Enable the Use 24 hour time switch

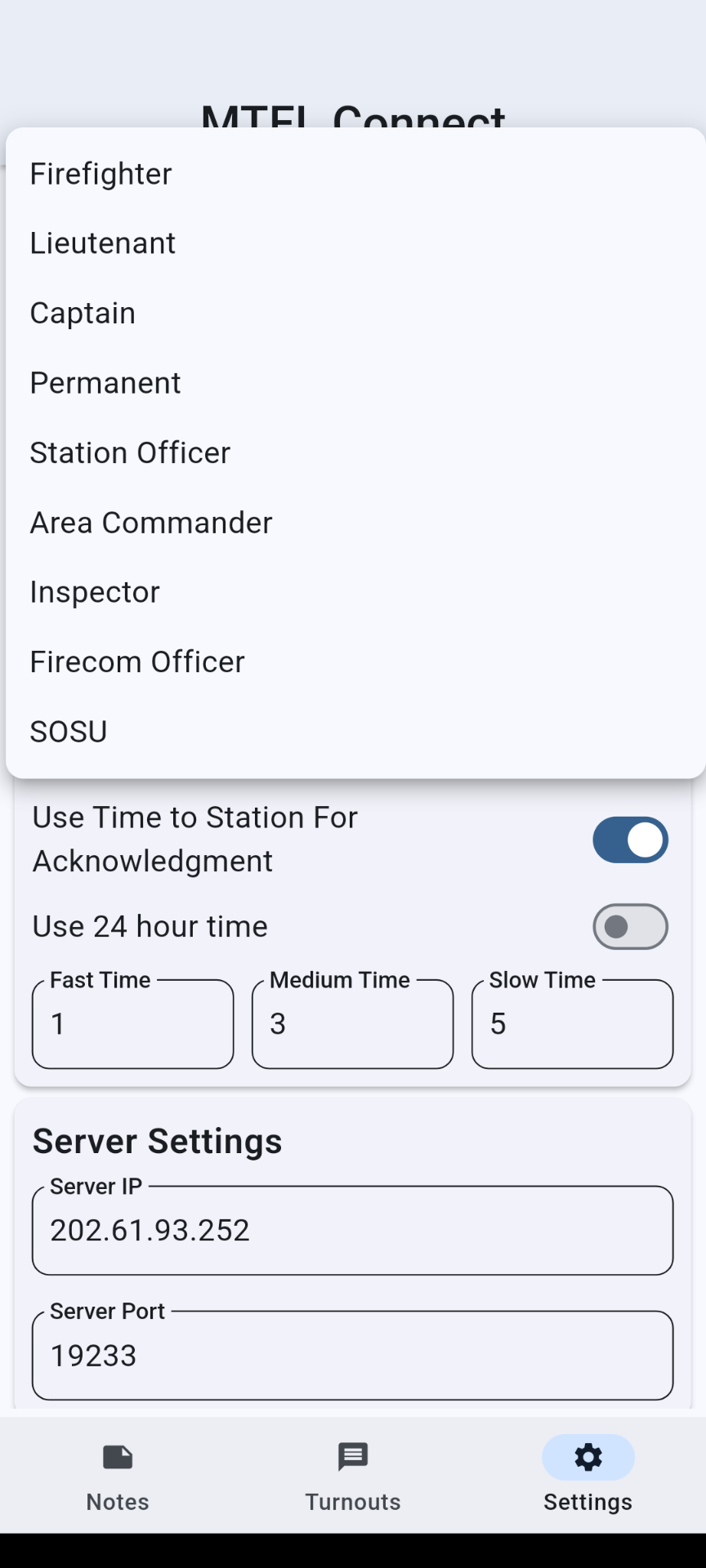630,927
